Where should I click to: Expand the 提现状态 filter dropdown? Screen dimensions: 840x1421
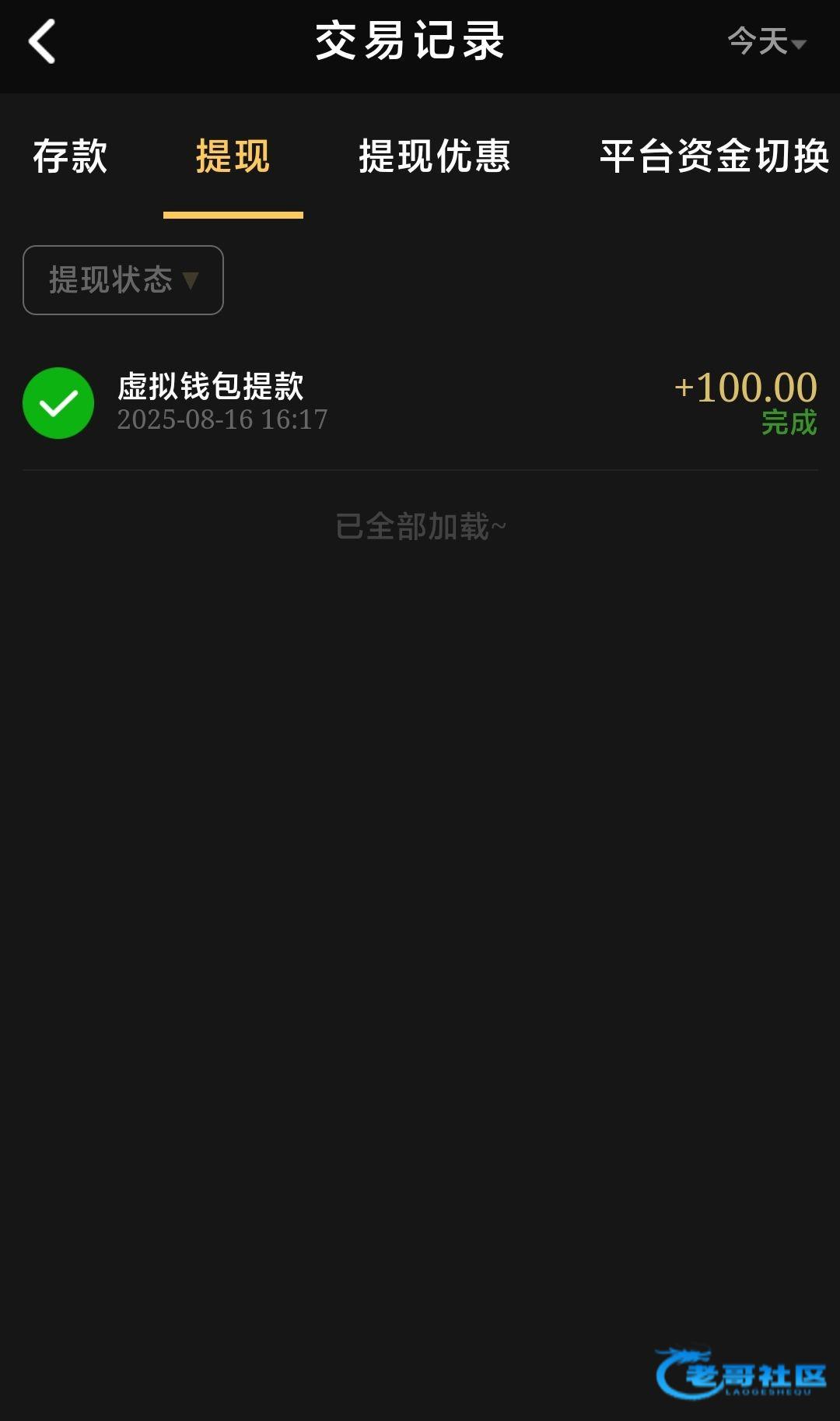coord(123,280)
